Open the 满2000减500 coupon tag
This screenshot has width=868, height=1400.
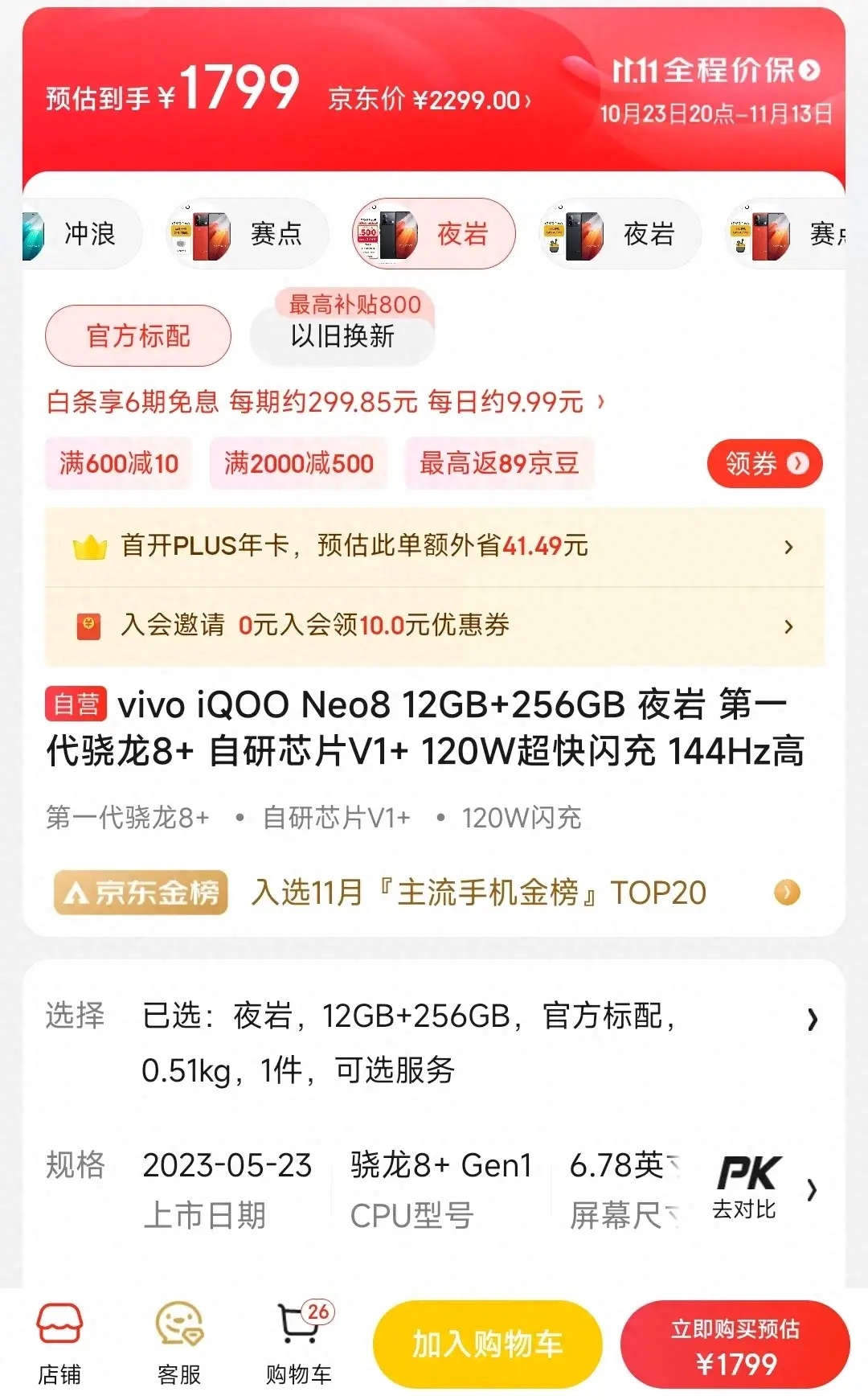pyautogui.click(x=298, y=463)
